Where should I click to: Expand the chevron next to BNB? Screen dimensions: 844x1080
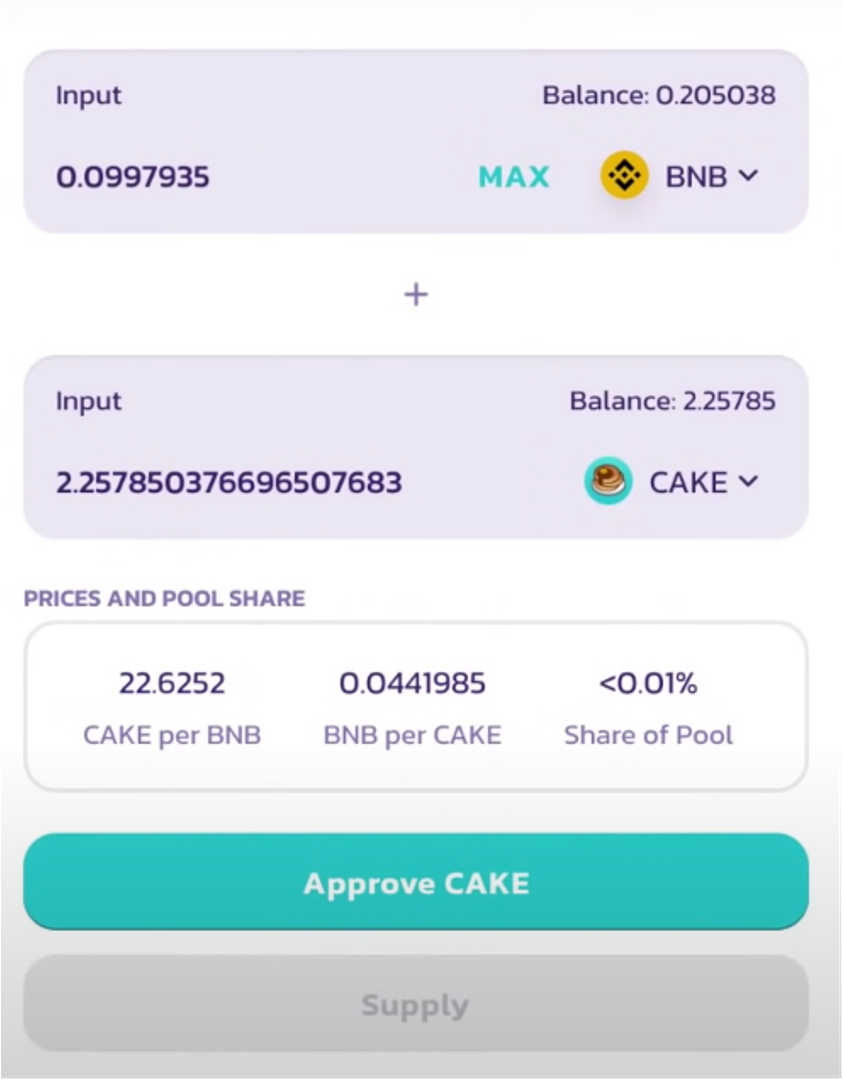point(749,176)
